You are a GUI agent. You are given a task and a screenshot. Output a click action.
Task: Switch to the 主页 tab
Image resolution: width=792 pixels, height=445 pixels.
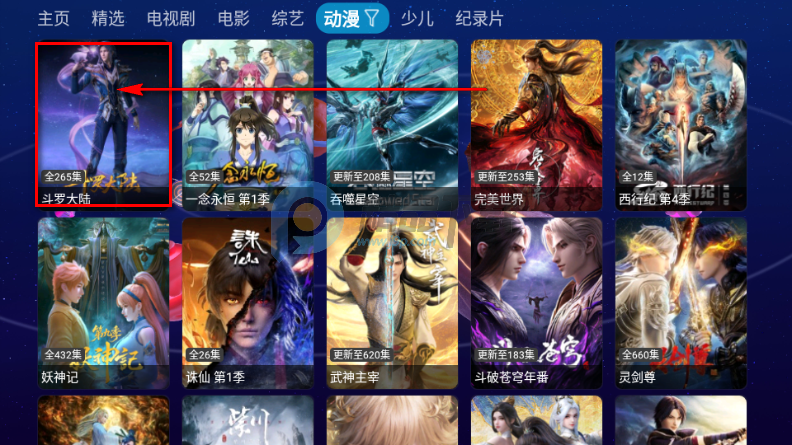[x=56, y=18]
